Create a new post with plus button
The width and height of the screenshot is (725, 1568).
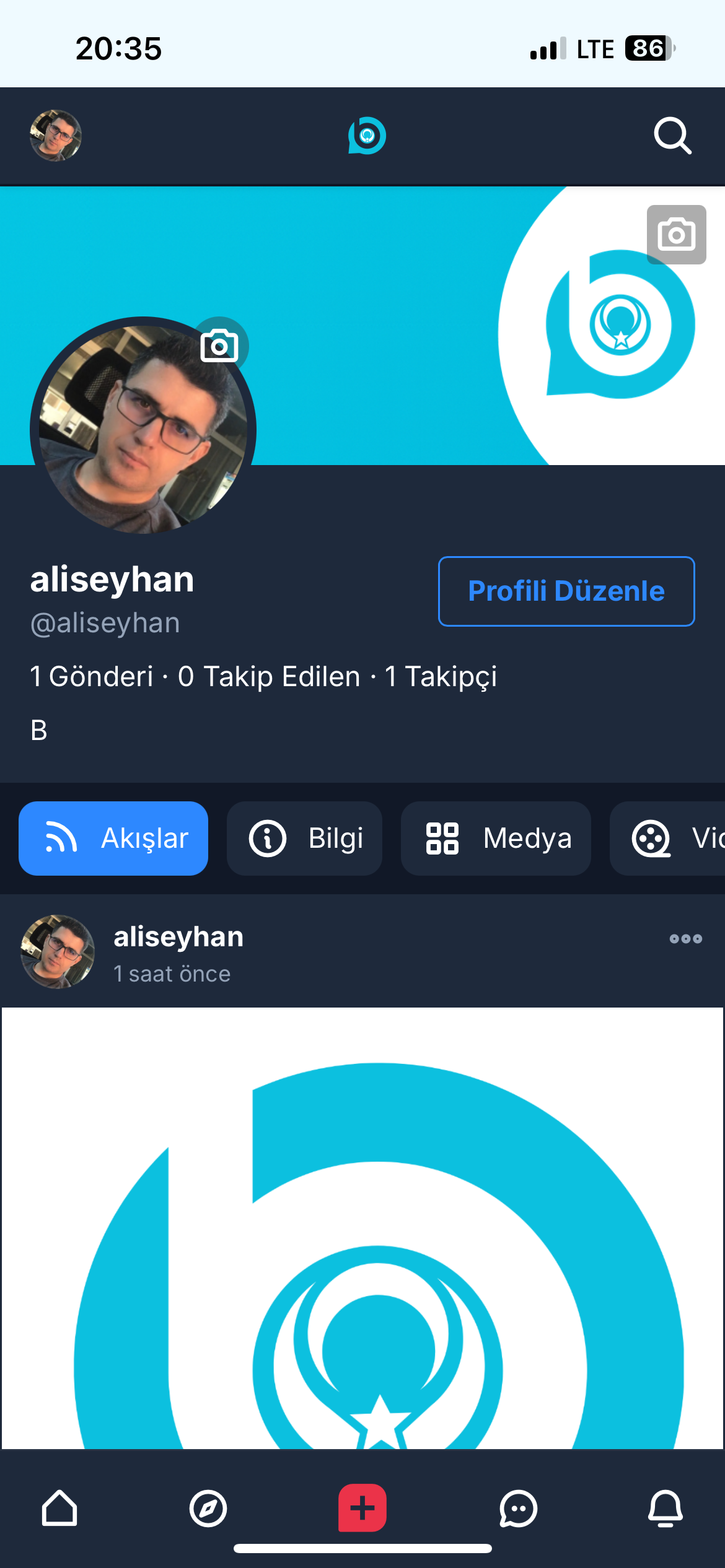point(362,1508)
